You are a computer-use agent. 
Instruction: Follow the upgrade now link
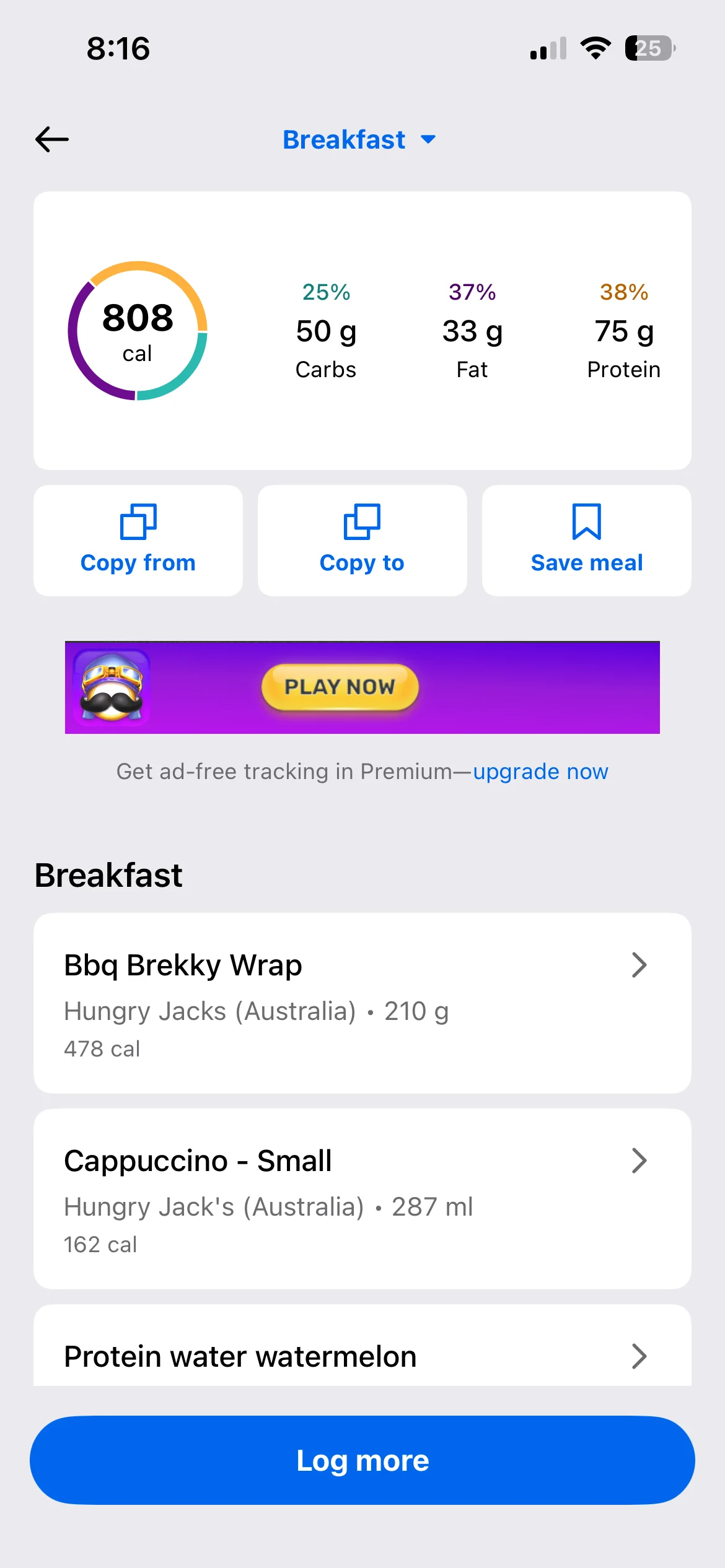[x=540, y=772]
